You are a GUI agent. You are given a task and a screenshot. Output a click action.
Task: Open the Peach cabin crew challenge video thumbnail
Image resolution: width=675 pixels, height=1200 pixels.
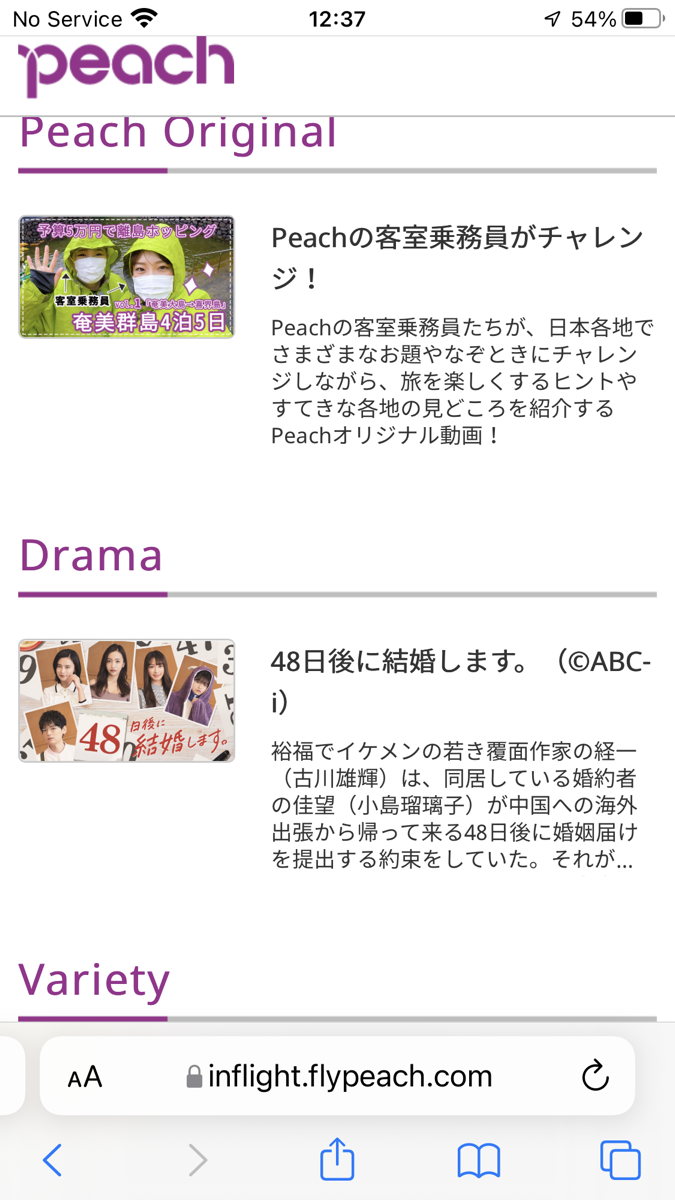pyautogui.click(x=127, y=277)
